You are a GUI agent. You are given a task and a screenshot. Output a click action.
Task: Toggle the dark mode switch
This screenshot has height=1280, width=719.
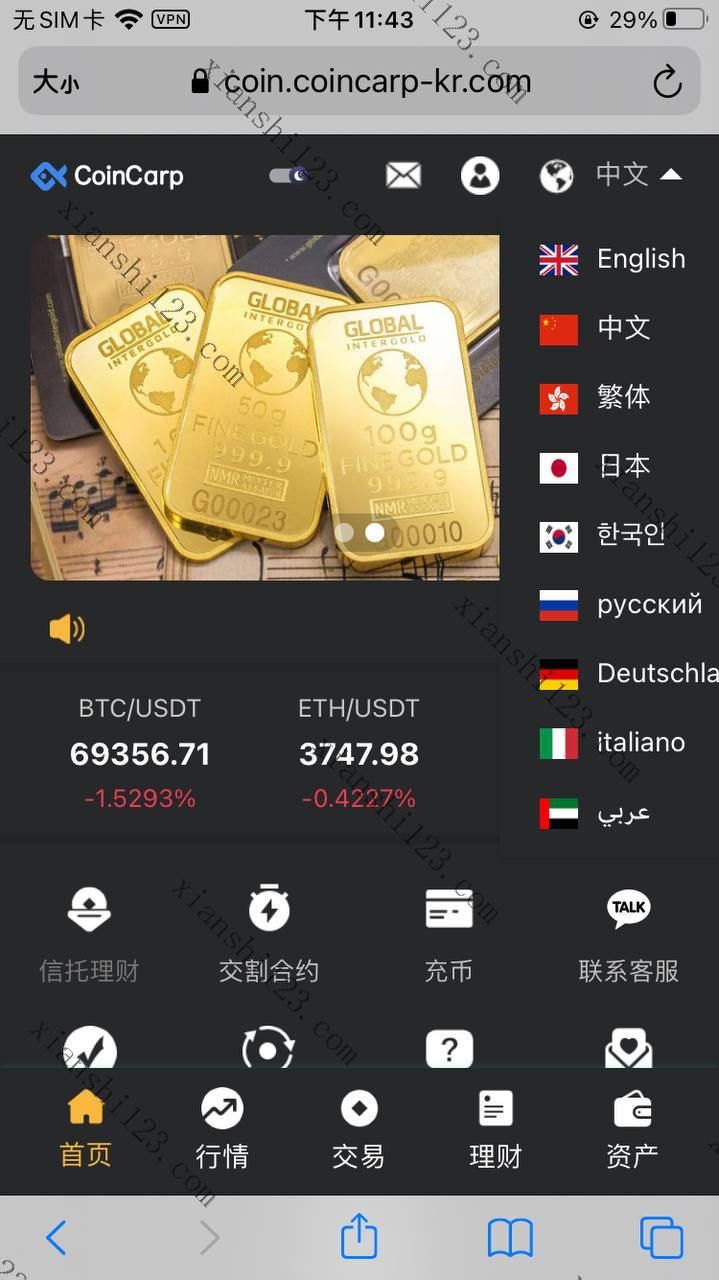[x=288, y=176]
